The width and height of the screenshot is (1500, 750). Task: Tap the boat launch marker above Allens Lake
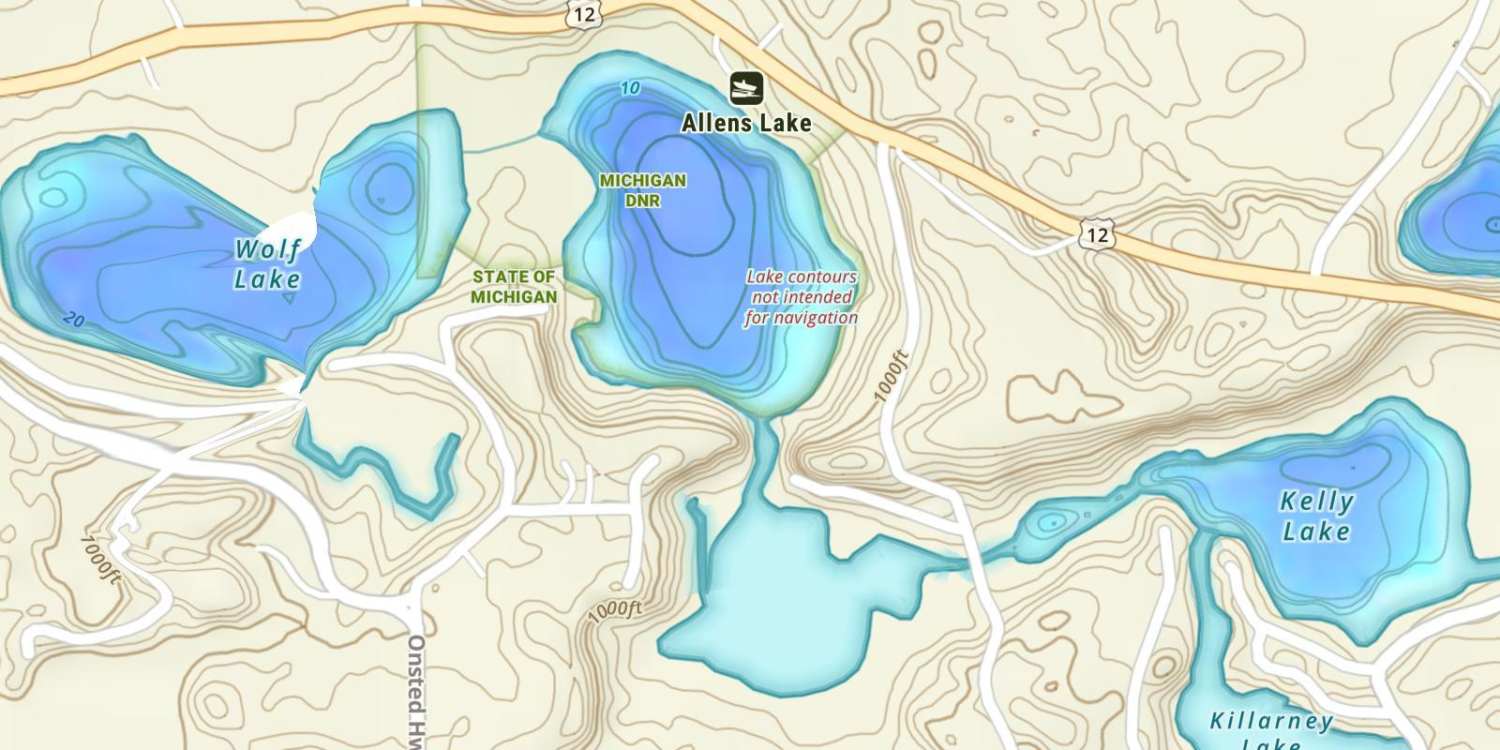coord(746,88)
